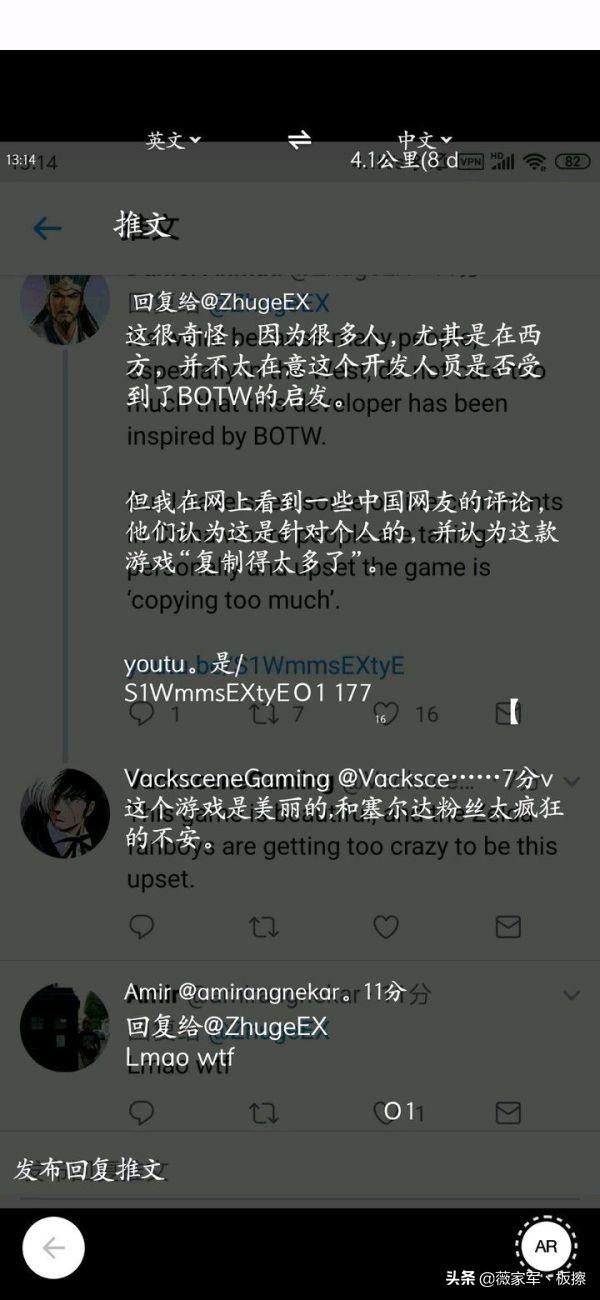
Task: Tap the AR translation button
Action: (546, 1246)
